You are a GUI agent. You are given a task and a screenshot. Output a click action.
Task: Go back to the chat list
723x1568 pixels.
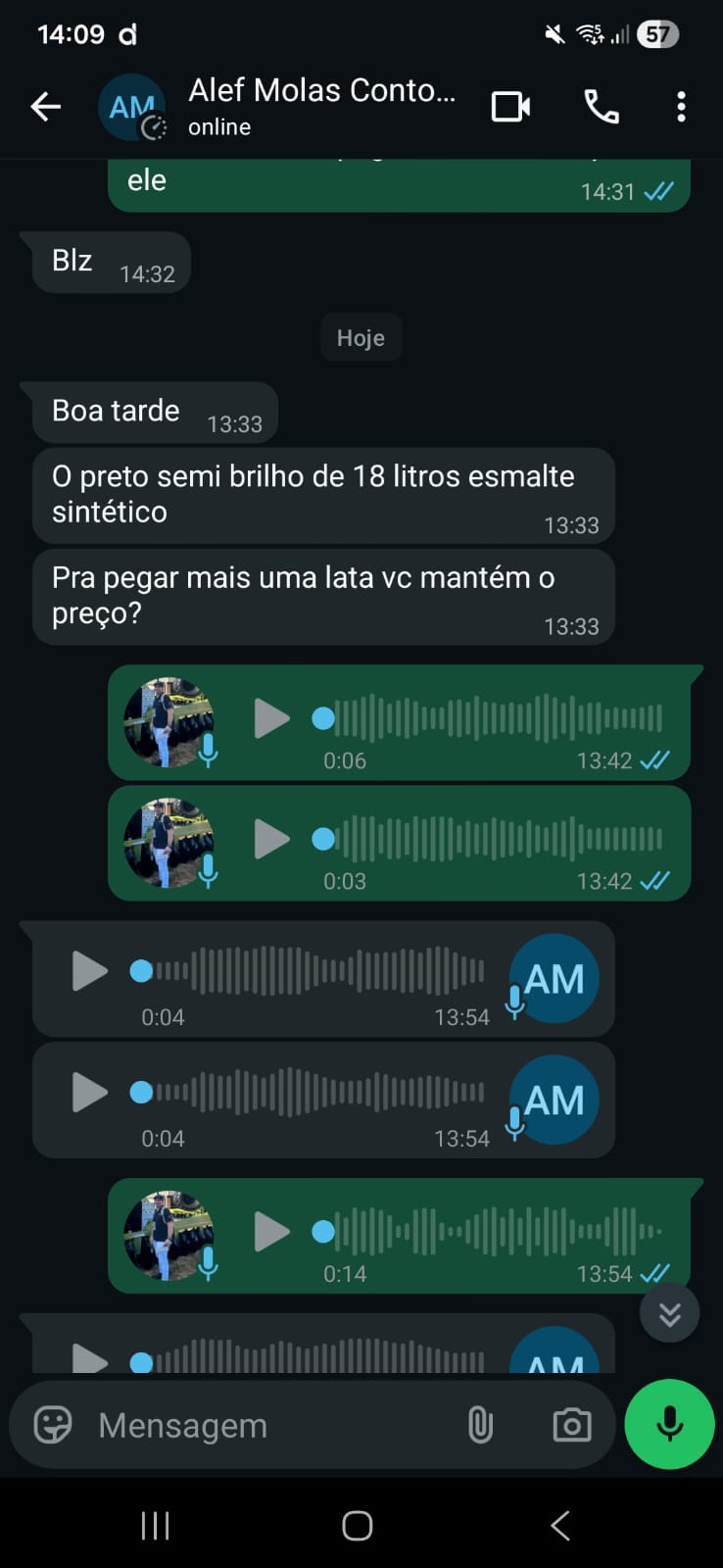(45, 107)
